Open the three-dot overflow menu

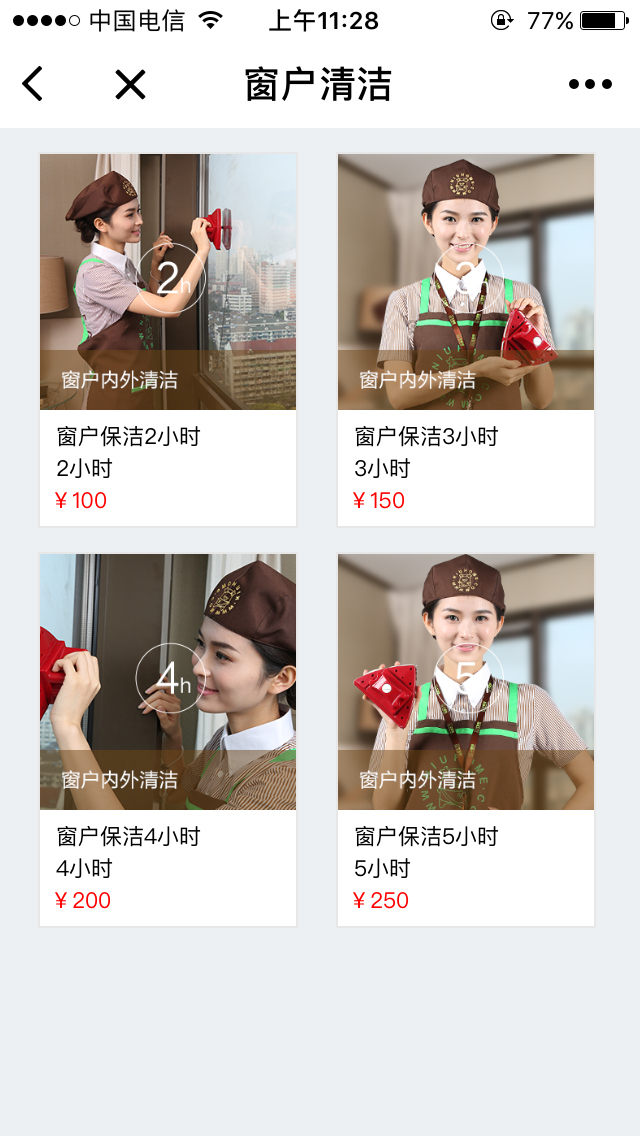(590, 84)
